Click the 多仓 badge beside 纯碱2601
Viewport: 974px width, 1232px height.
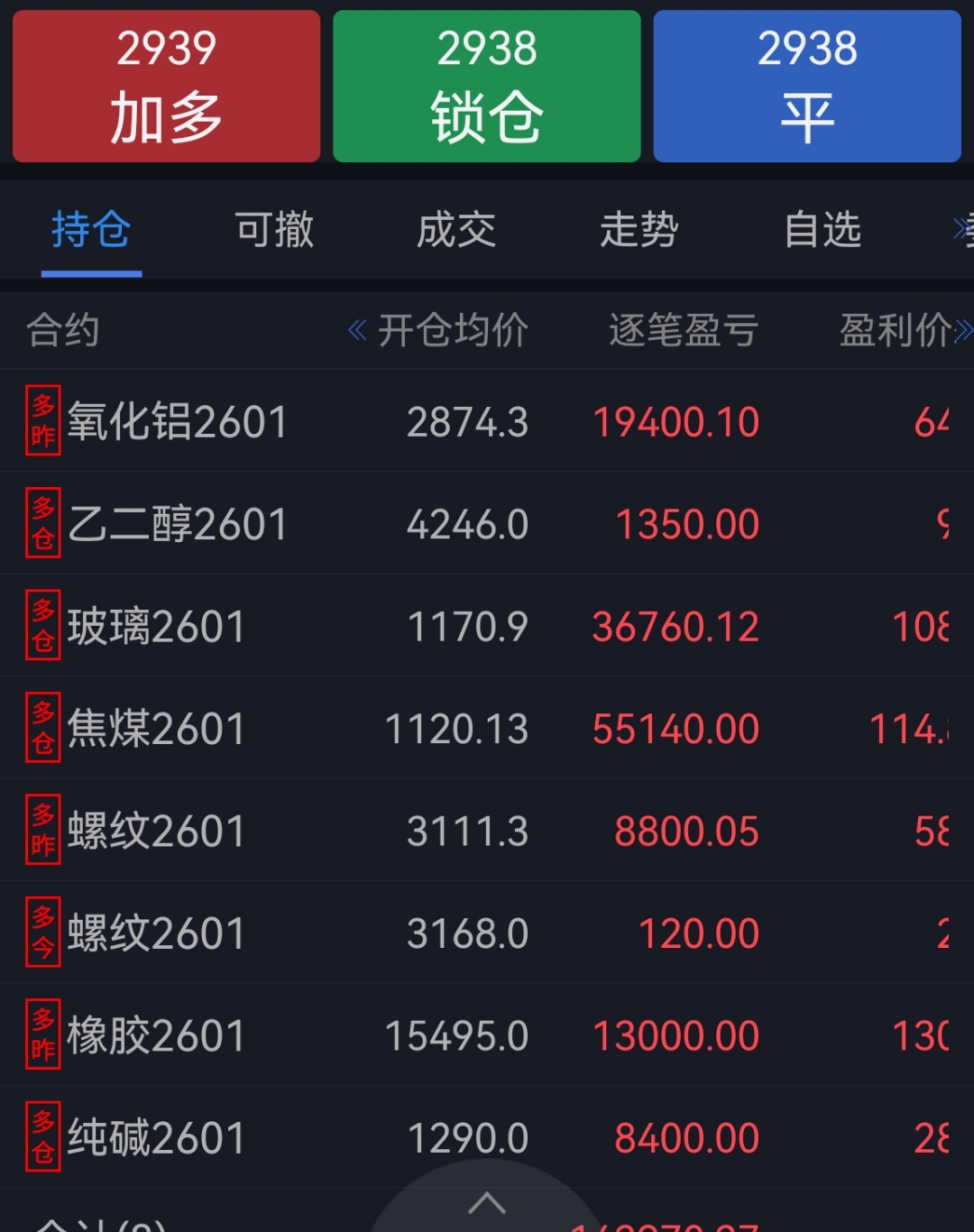(41, 1136)
